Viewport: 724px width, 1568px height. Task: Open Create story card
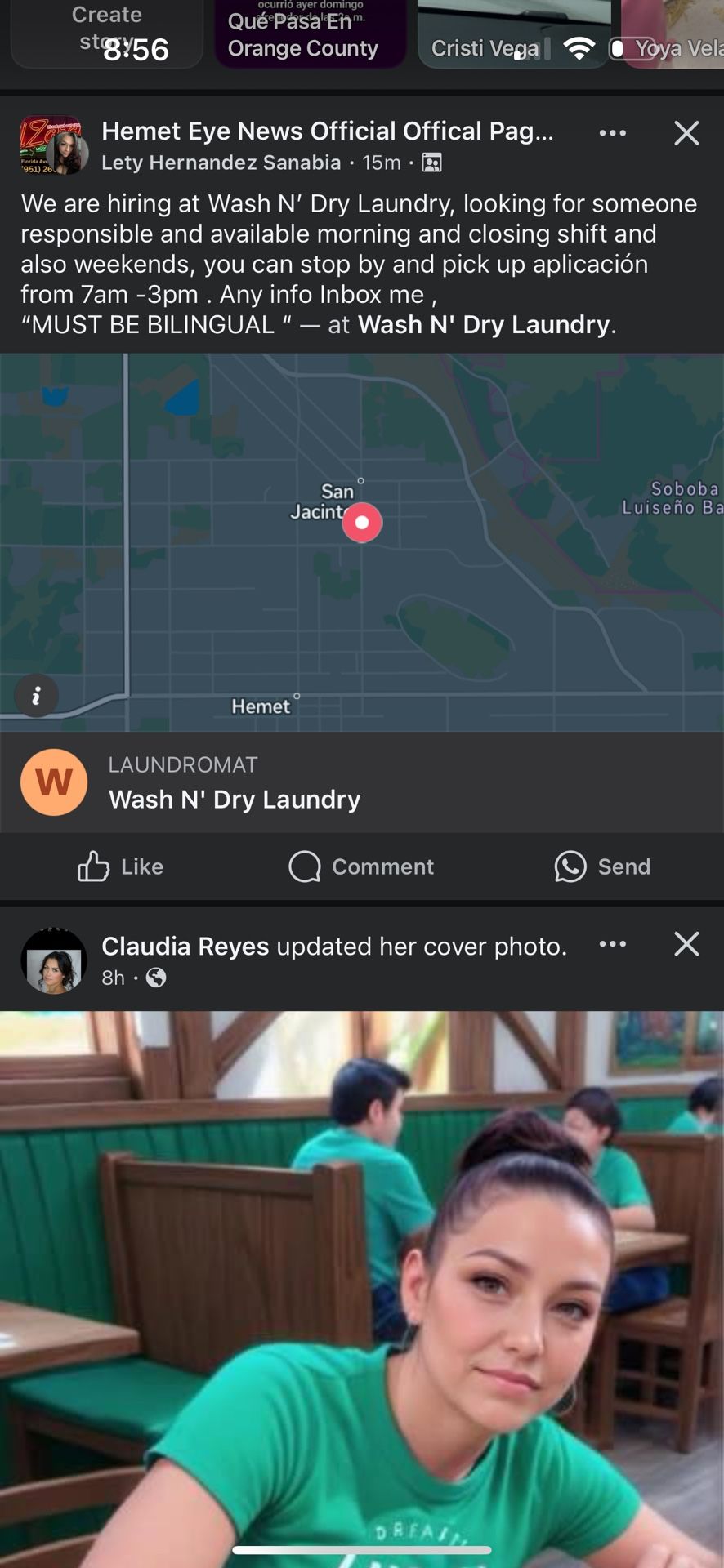point(106,33)
